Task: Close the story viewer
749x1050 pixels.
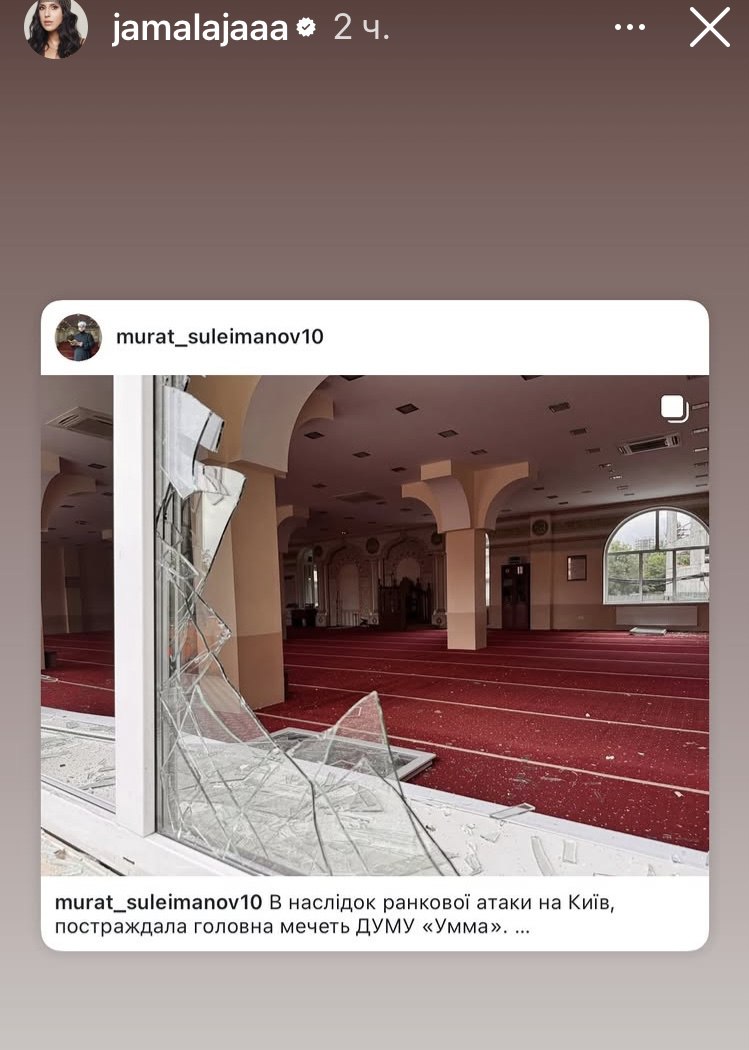Action: [709, 28]
